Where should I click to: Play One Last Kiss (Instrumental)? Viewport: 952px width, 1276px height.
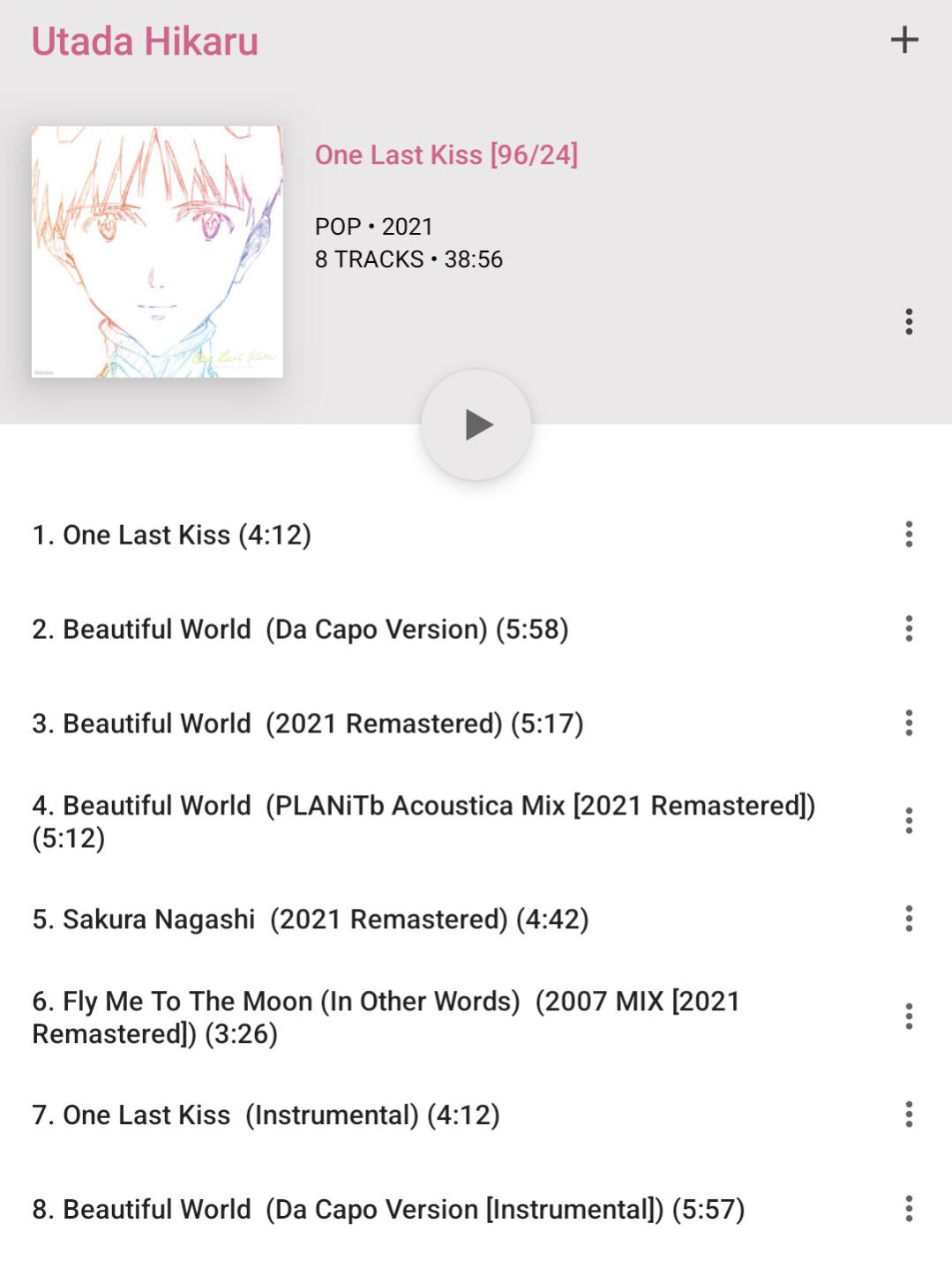tap(266, 1115)
